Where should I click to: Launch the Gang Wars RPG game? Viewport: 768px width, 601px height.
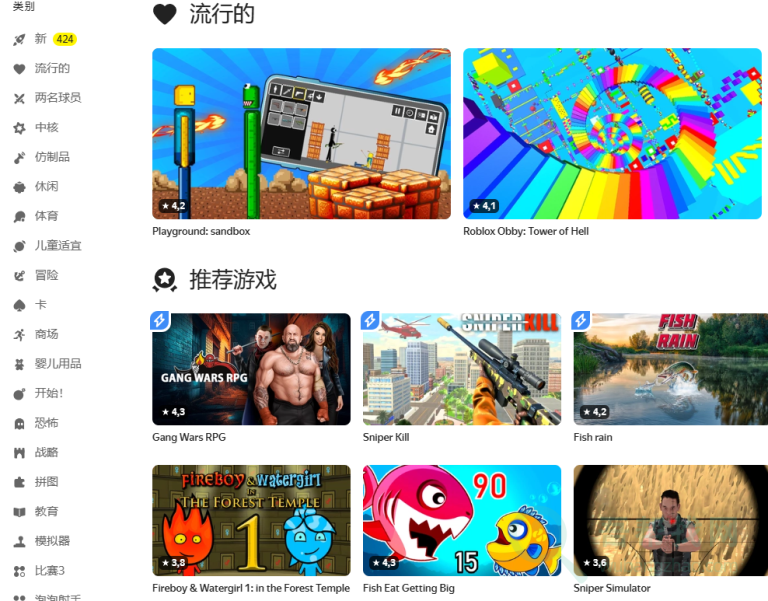click(251, 369)
